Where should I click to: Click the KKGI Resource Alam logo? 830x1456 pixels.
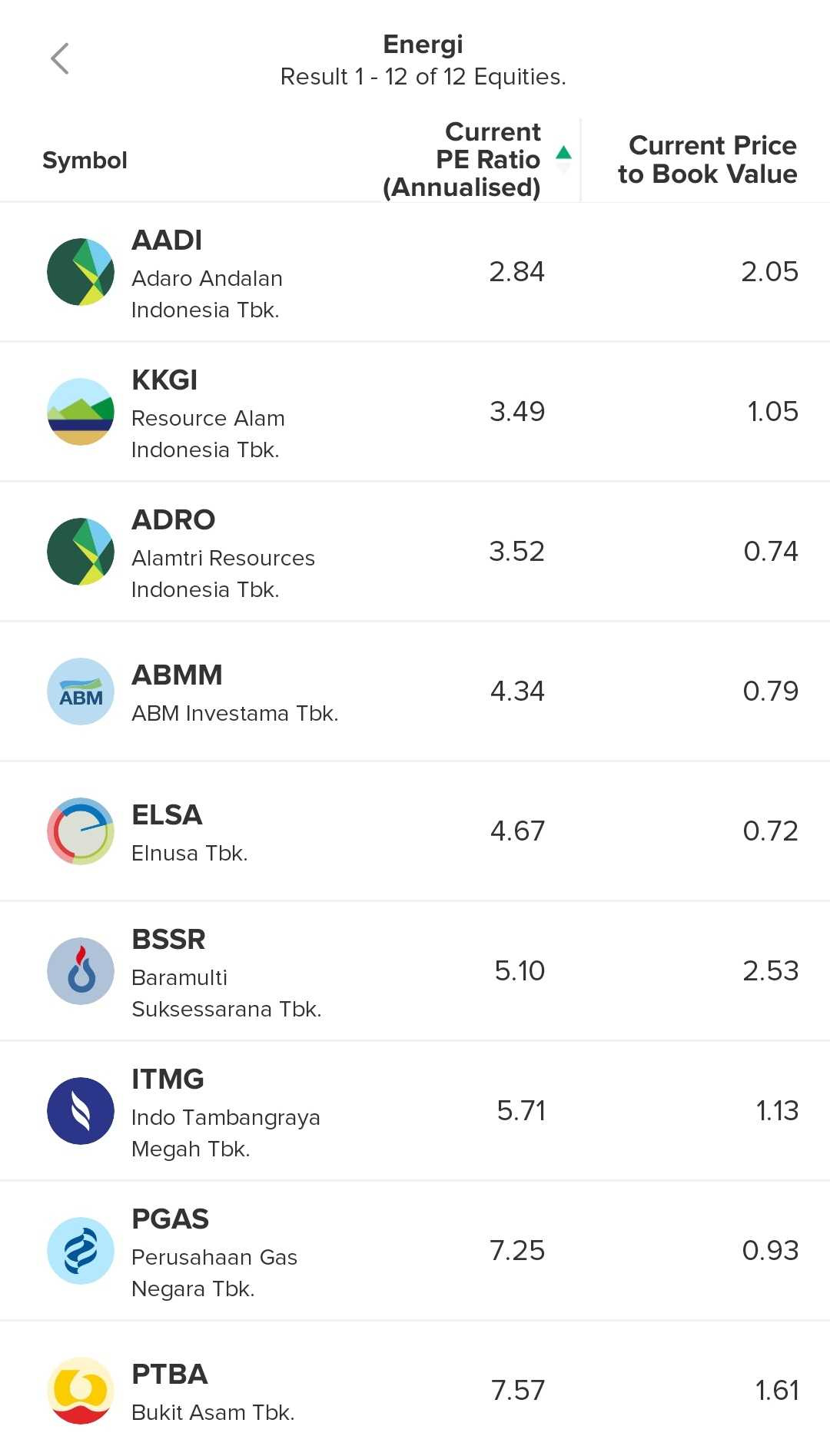(x=80, y=411)
